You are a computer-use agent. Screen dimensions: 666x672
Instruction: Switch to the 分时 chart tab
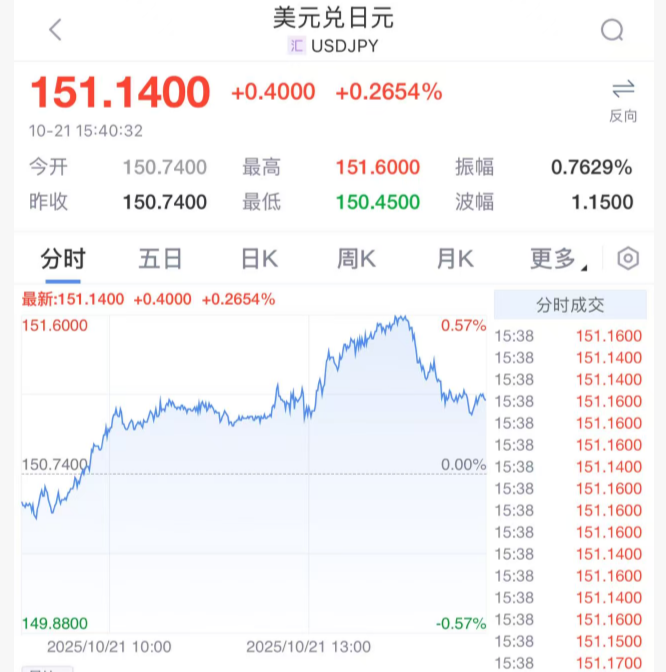pos(62,259)
